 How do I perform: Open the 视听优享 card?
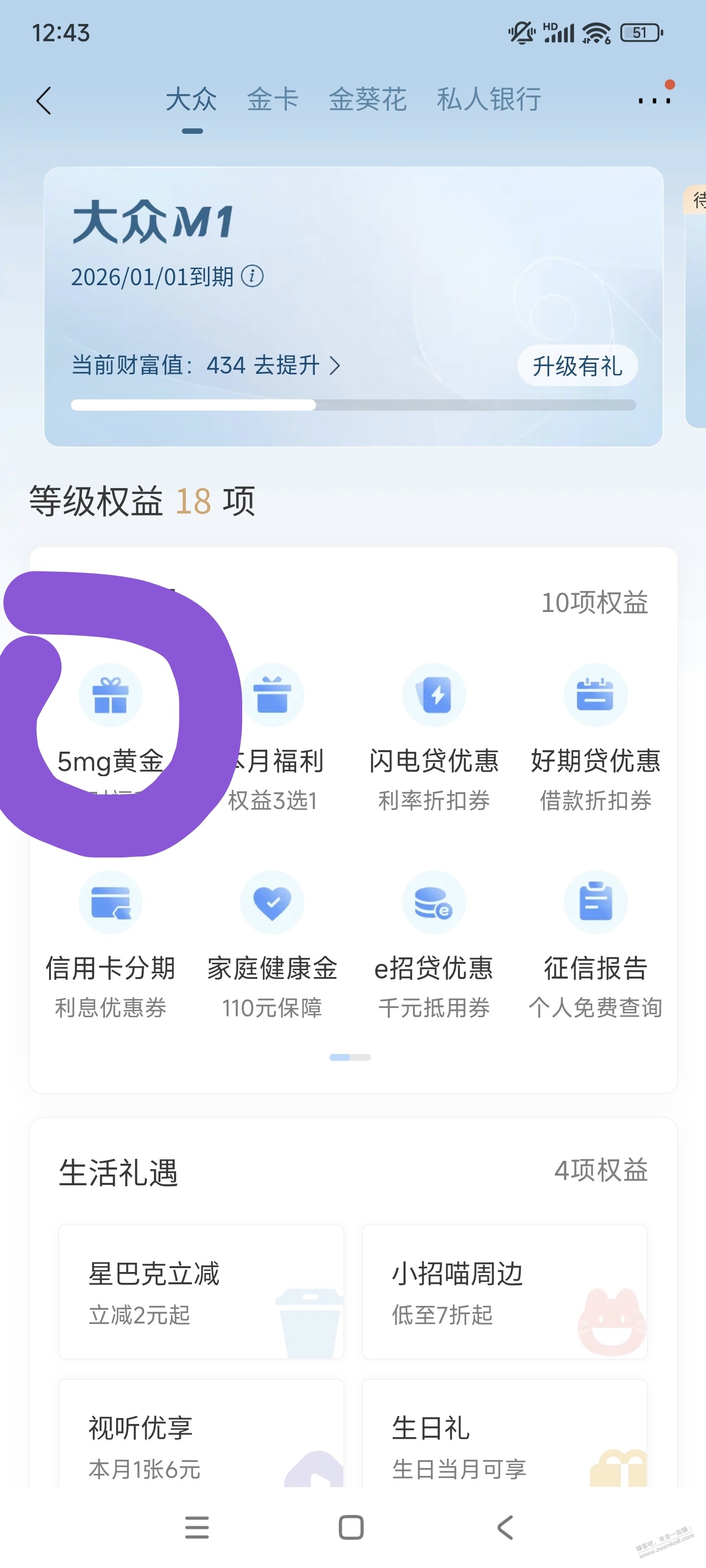[201, 1443]
